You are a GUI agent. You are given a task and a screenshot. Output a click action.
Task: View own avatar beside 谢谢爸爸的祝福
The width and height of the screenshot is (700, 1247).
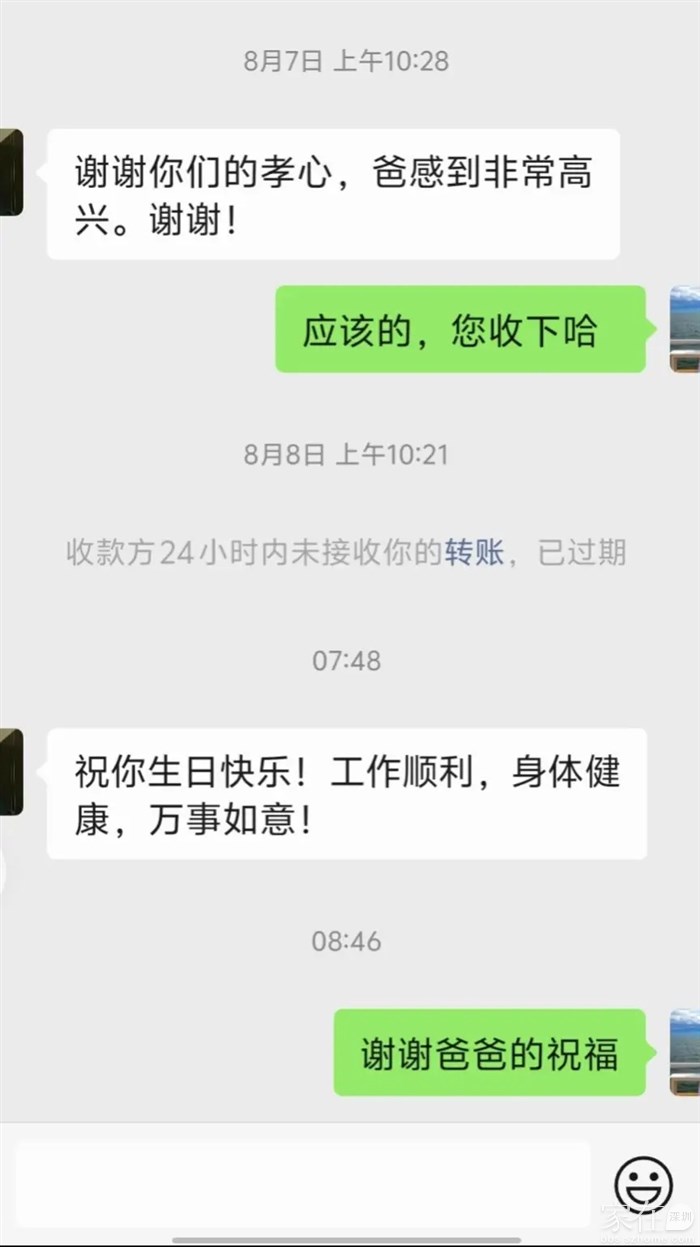[x=685, y=1052]
